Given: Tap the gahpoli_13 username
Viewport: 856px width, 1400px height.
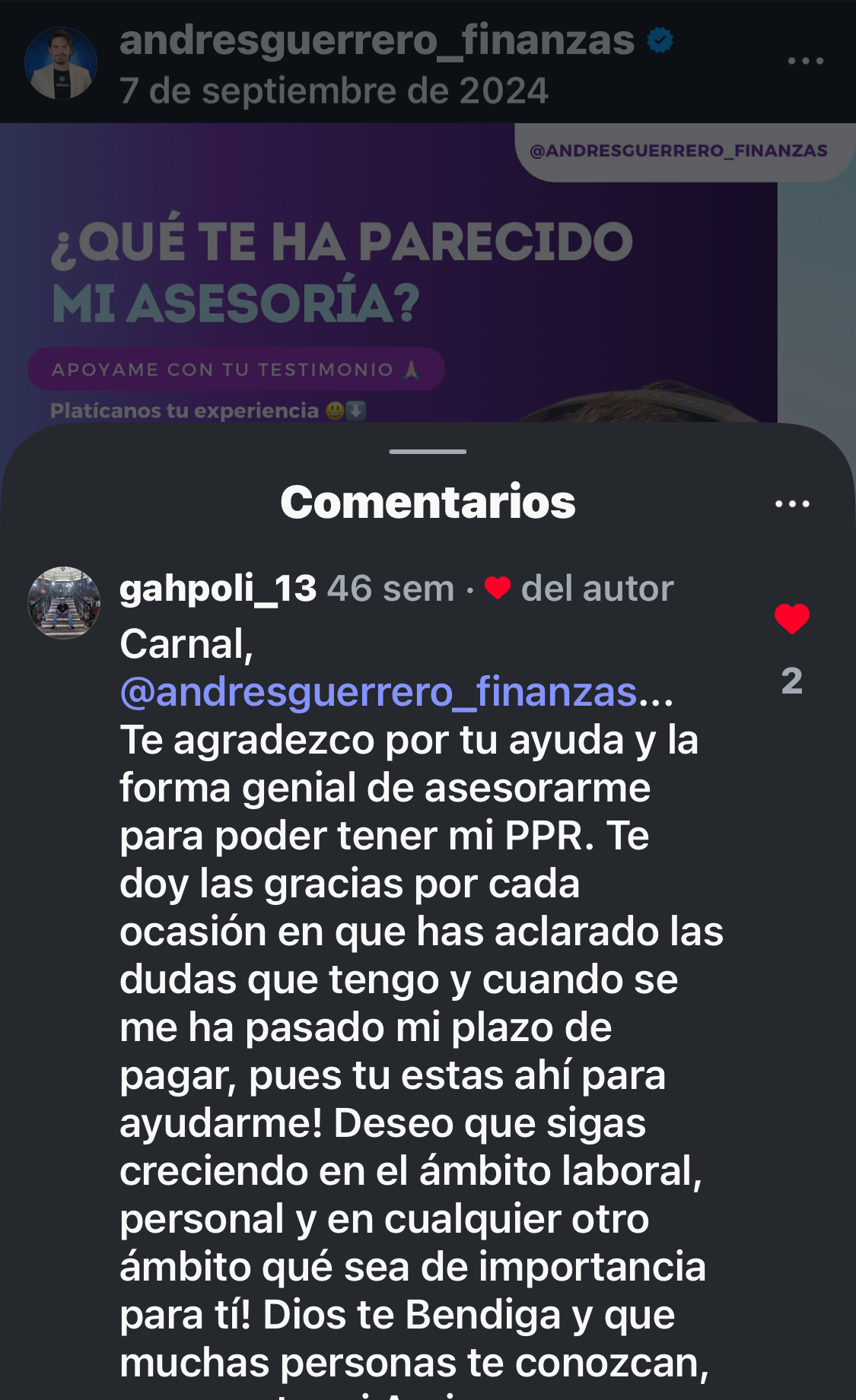Looking at the screenshot, I should tap(218, 589).
